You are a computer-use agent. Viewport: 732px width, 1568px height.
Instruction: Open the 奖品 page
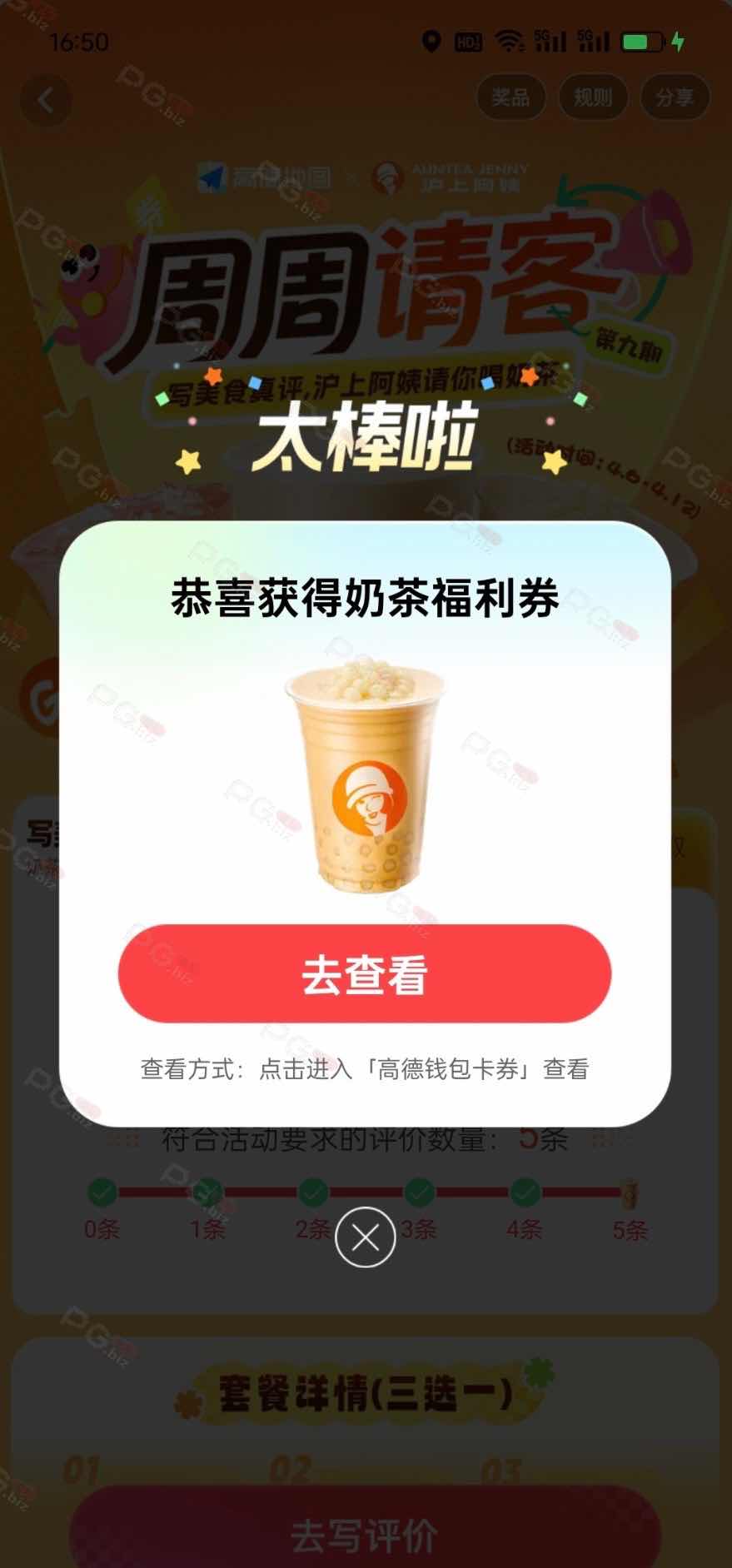(510, 97)
